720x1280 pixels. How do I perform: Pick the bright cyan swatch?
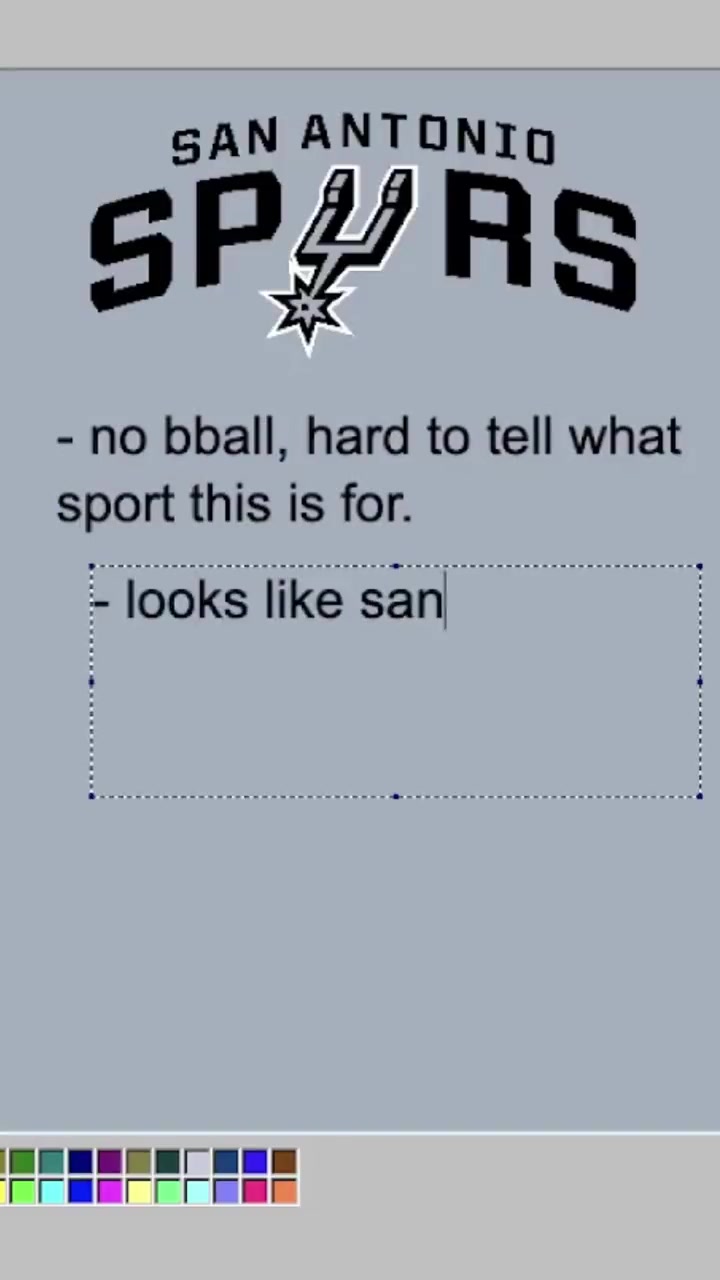pyautogui.click(x=52, y=1191)
